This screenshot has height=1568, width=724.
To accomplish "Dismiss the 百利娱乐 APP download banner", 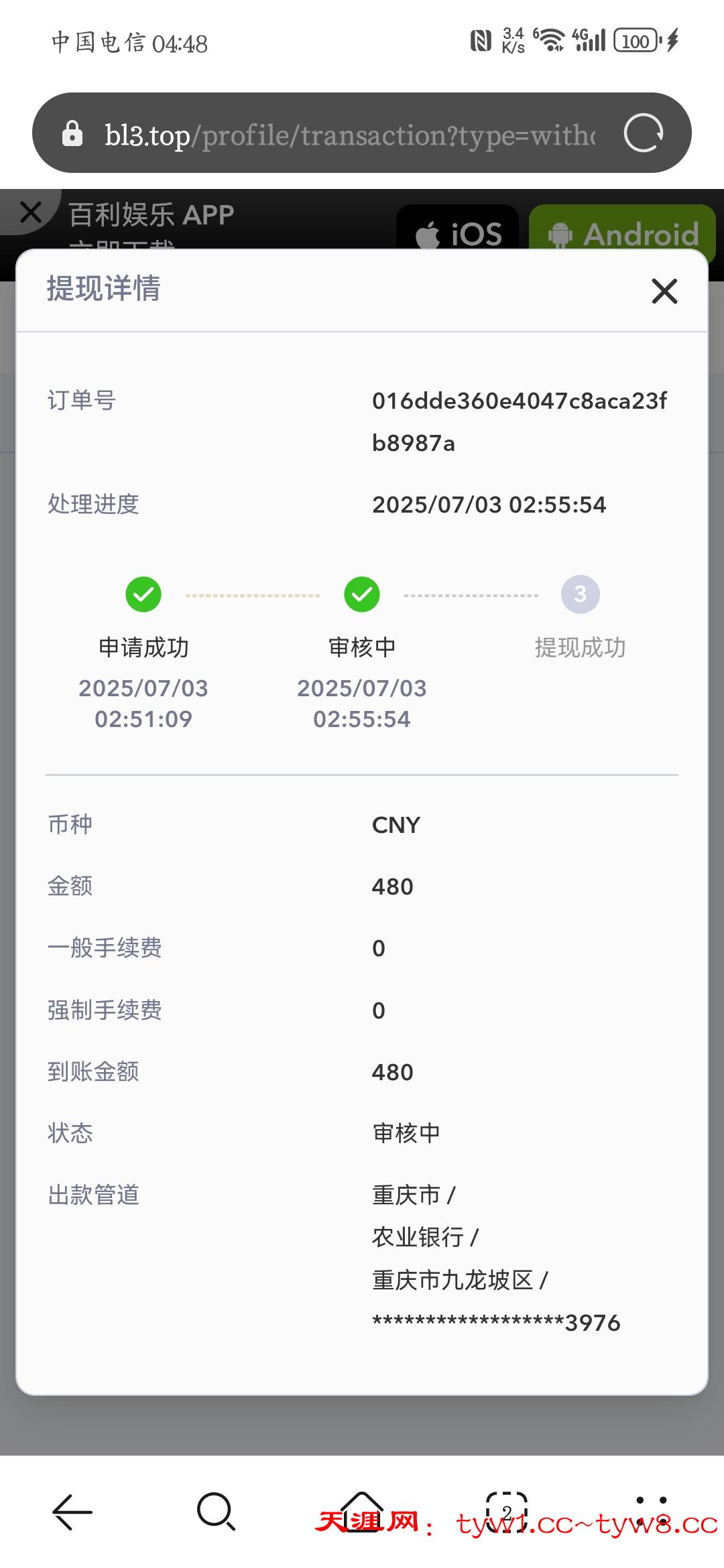I will pos(30,212).
